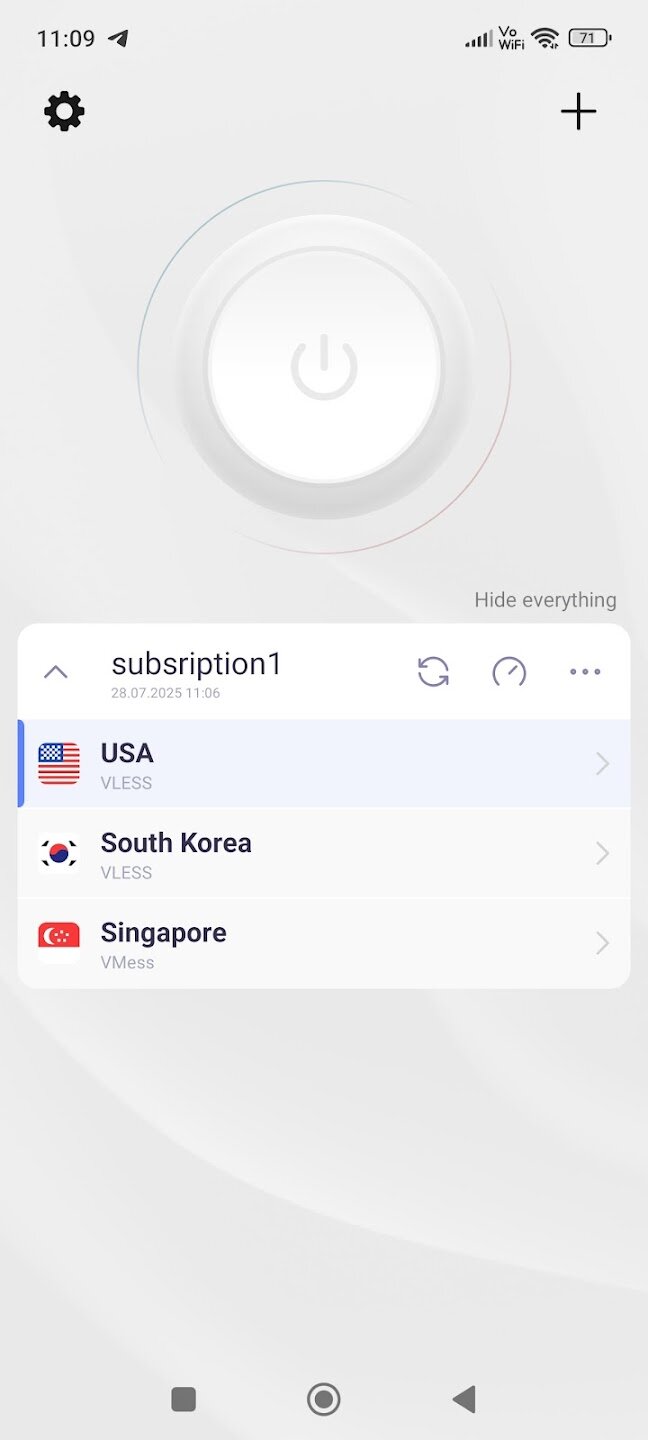648x1440 pixels.
Task: Go to the system home screen
Action: 324,1399
